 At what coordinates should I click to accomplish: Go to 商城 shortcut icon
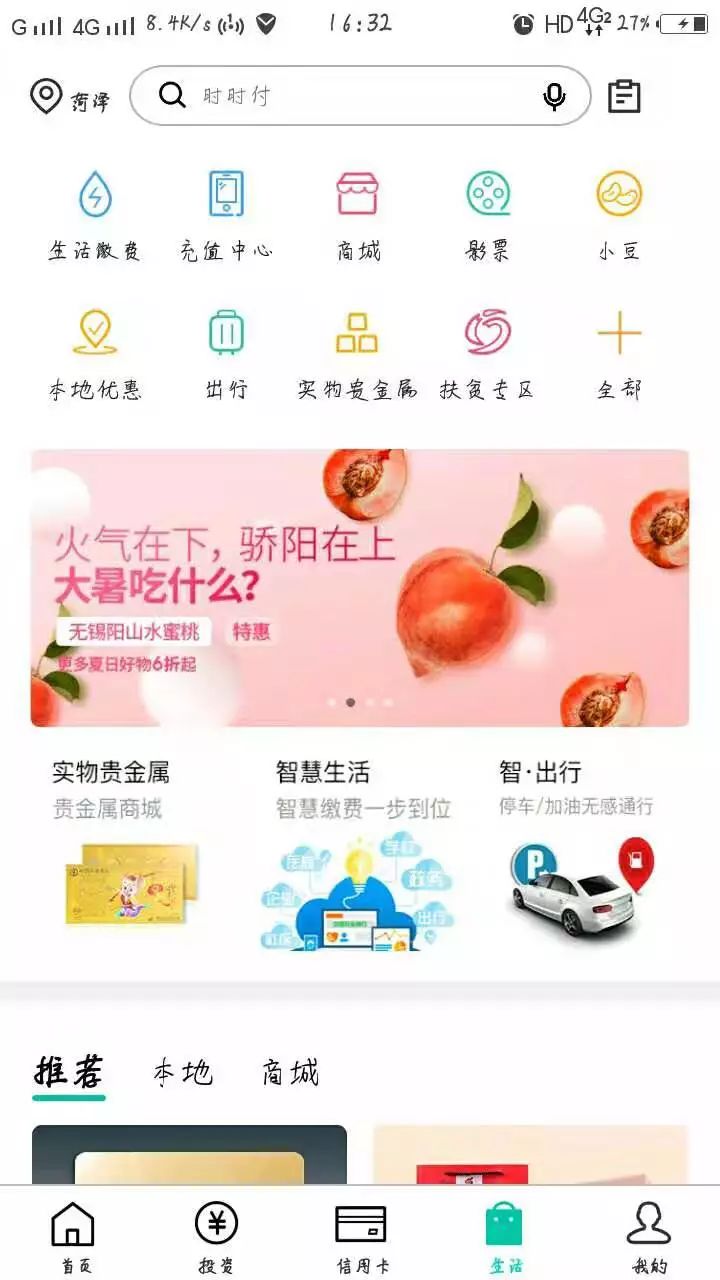357,214
